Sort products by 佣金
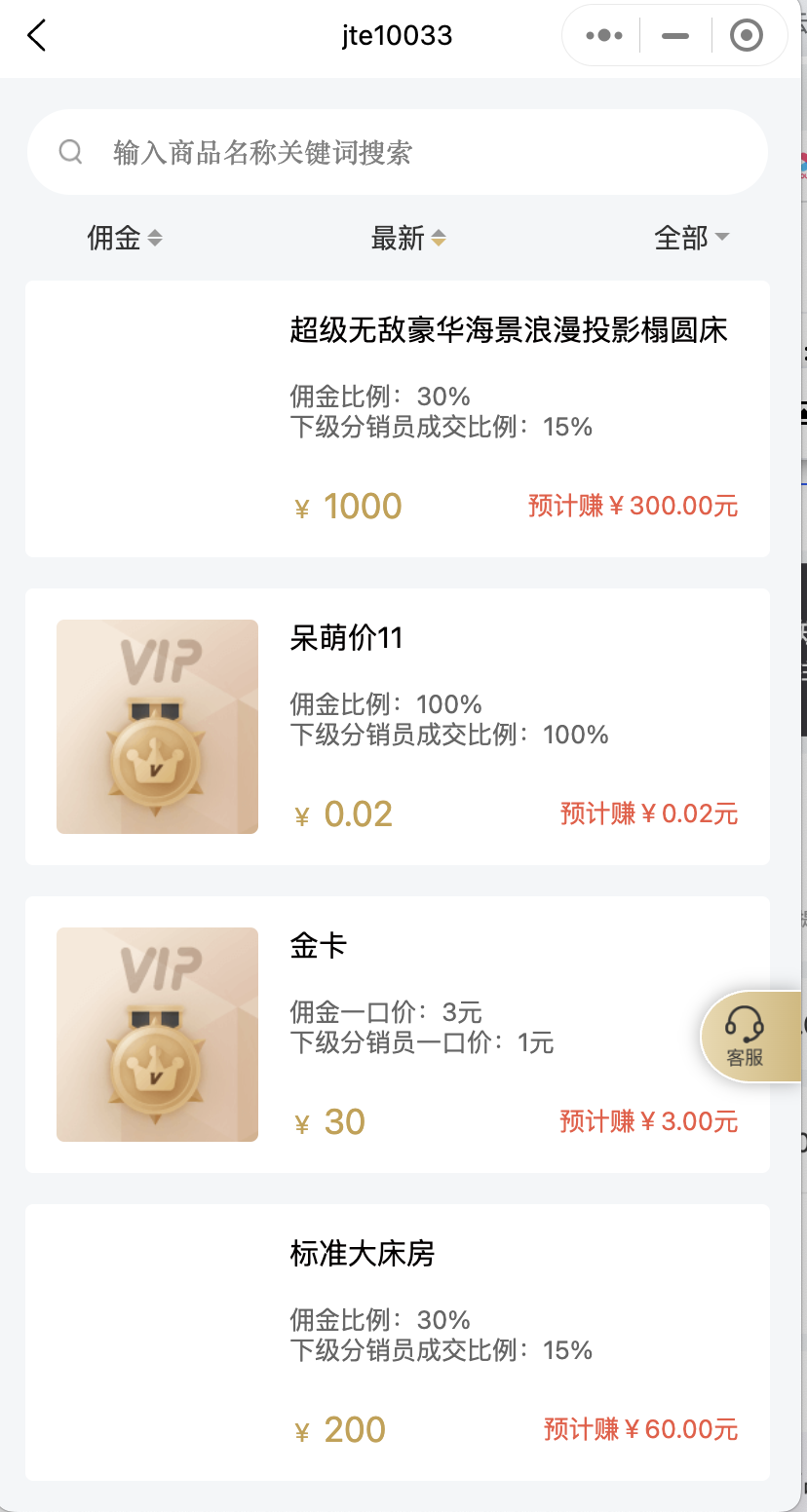The image size is (807, 1512). [125, 238]
